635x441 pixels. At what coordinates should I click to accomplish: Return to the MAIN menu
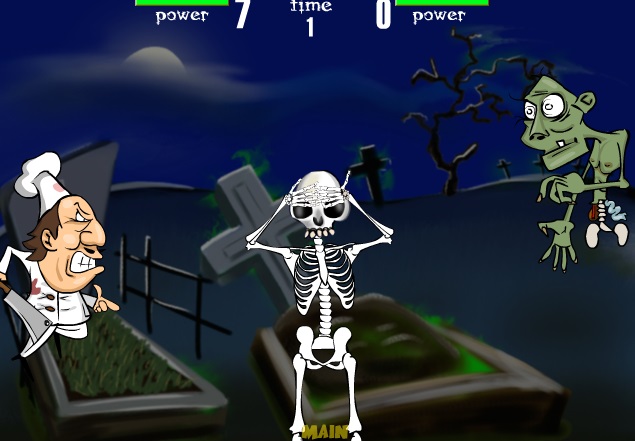[325, 432]
